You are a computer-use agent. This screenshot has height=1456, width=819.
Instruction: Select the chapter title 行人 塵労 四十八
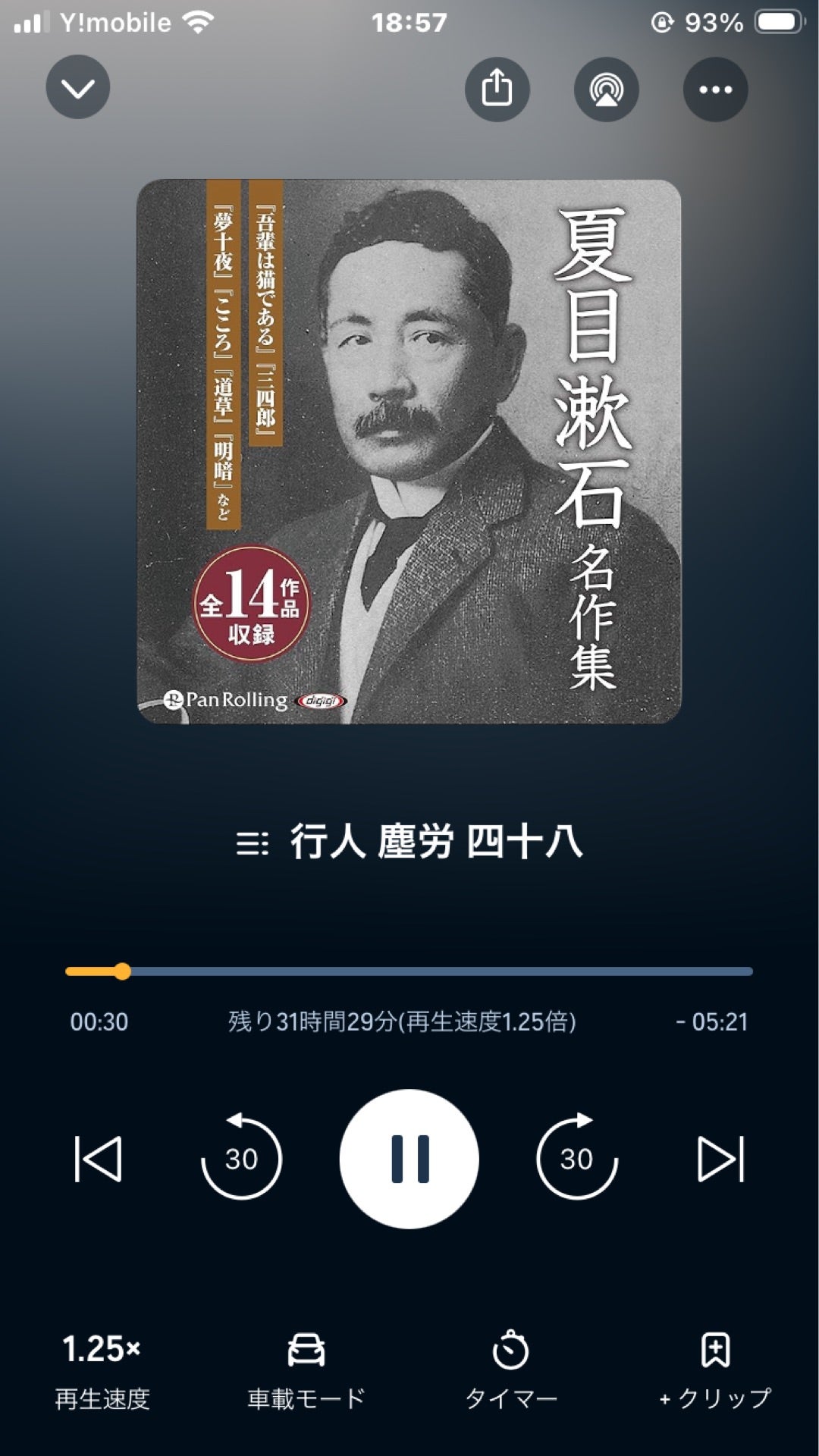436,840
